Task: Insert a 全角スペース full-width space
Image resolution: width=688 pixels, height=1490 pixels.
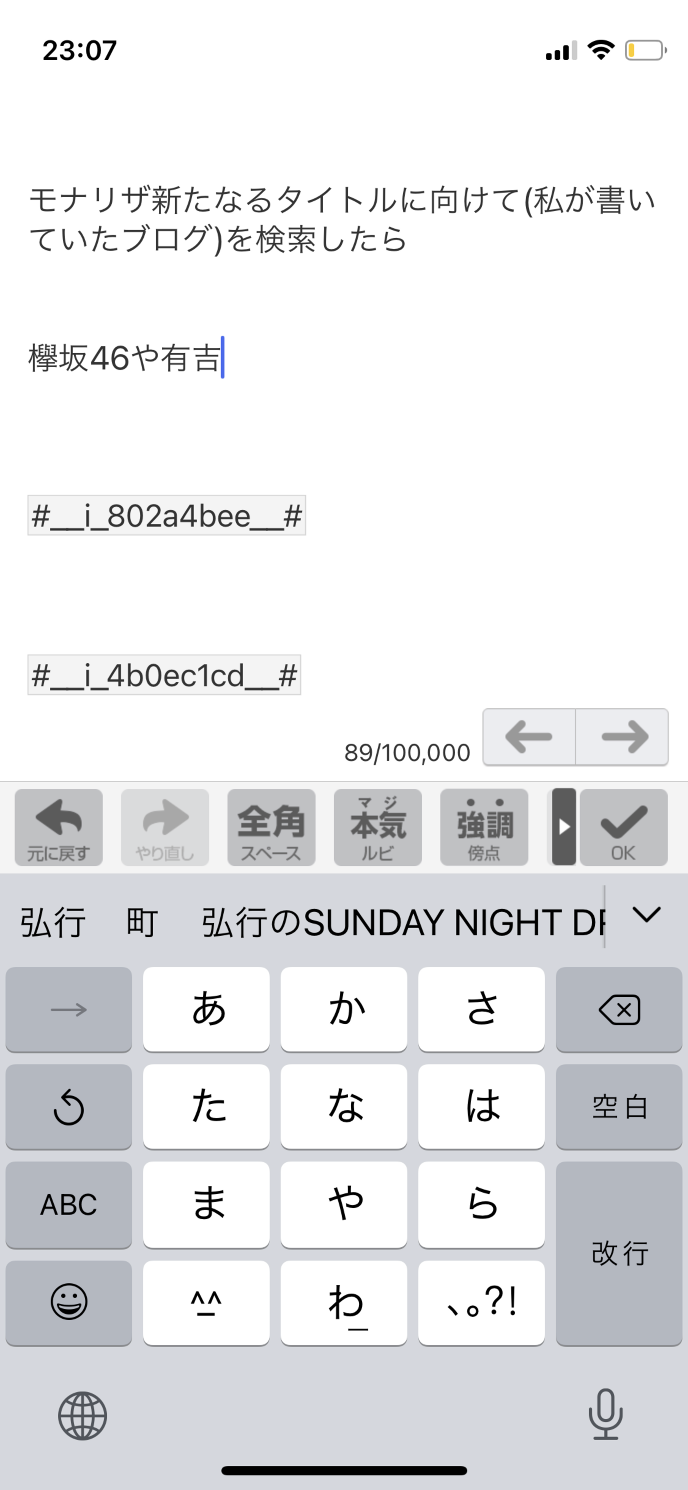Action: click(x=271, y=827)
